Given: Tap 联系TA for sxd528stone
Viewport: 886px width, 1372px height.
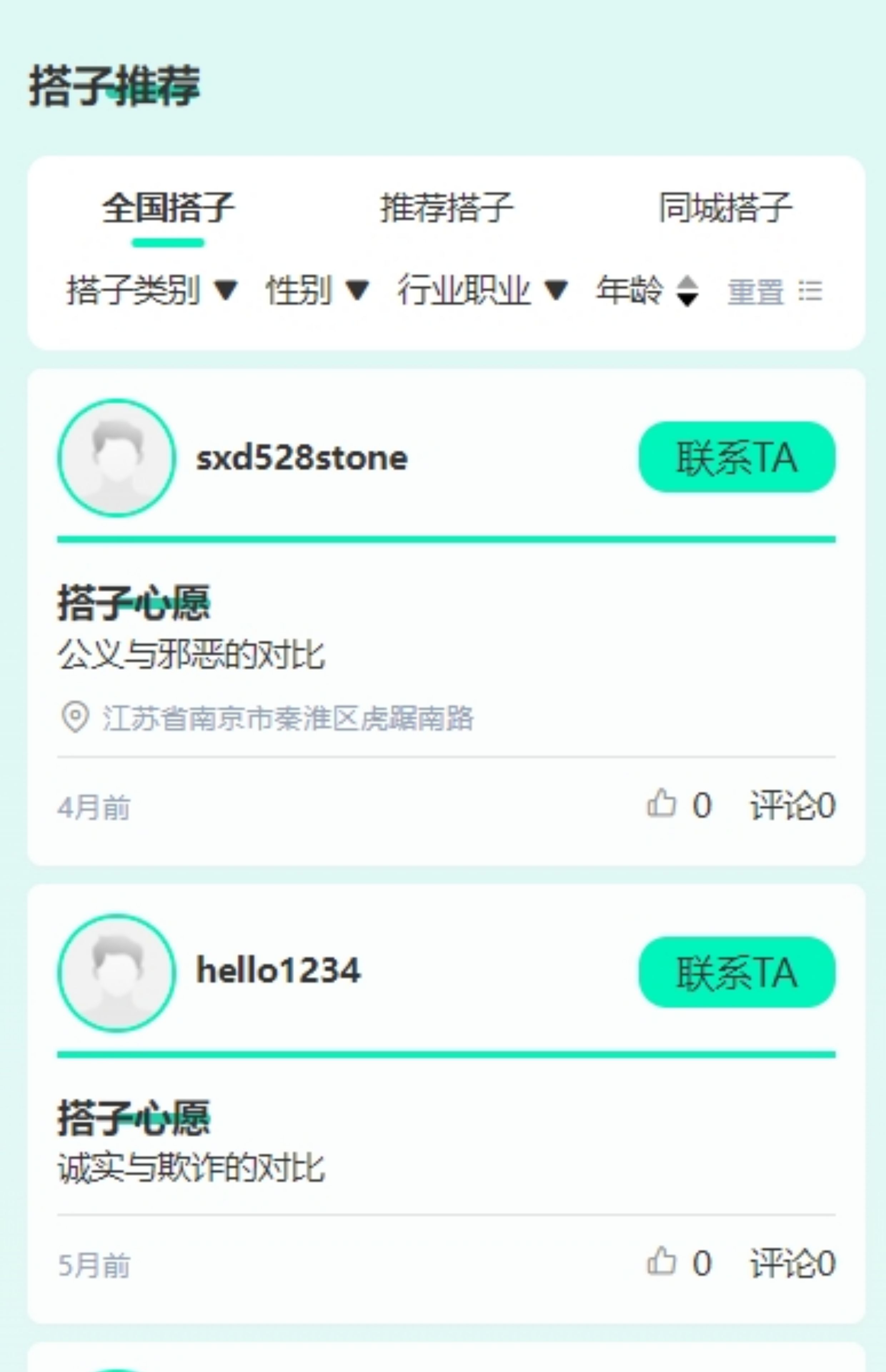Looking at the screenshot, I should [736, 458].
